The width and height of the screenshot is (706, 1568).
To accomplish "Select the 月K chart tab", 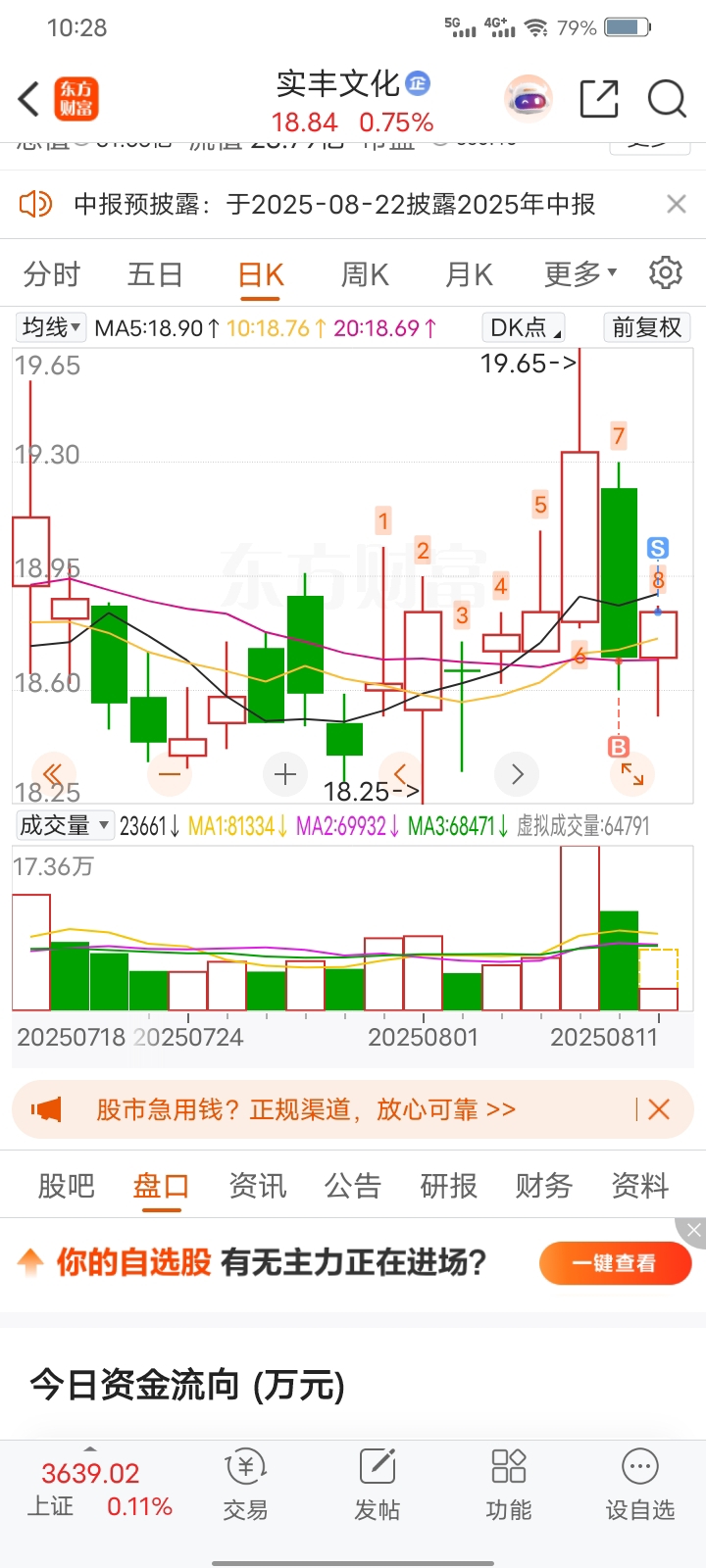I will coord(469,274).
